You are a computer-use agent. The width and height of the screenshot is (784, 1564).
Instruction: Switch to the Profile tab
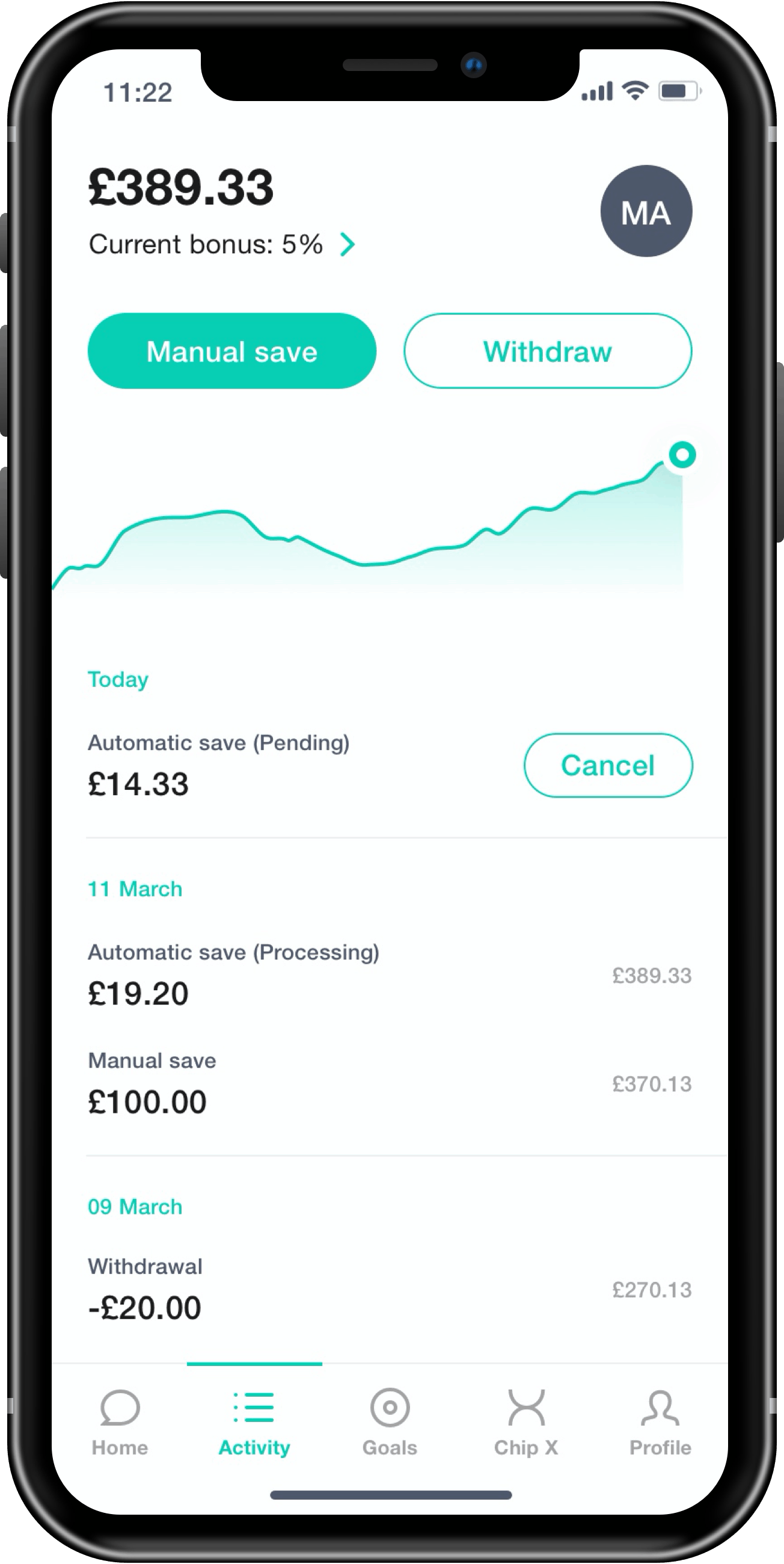pyautogui.click(x=660, y=1423)
